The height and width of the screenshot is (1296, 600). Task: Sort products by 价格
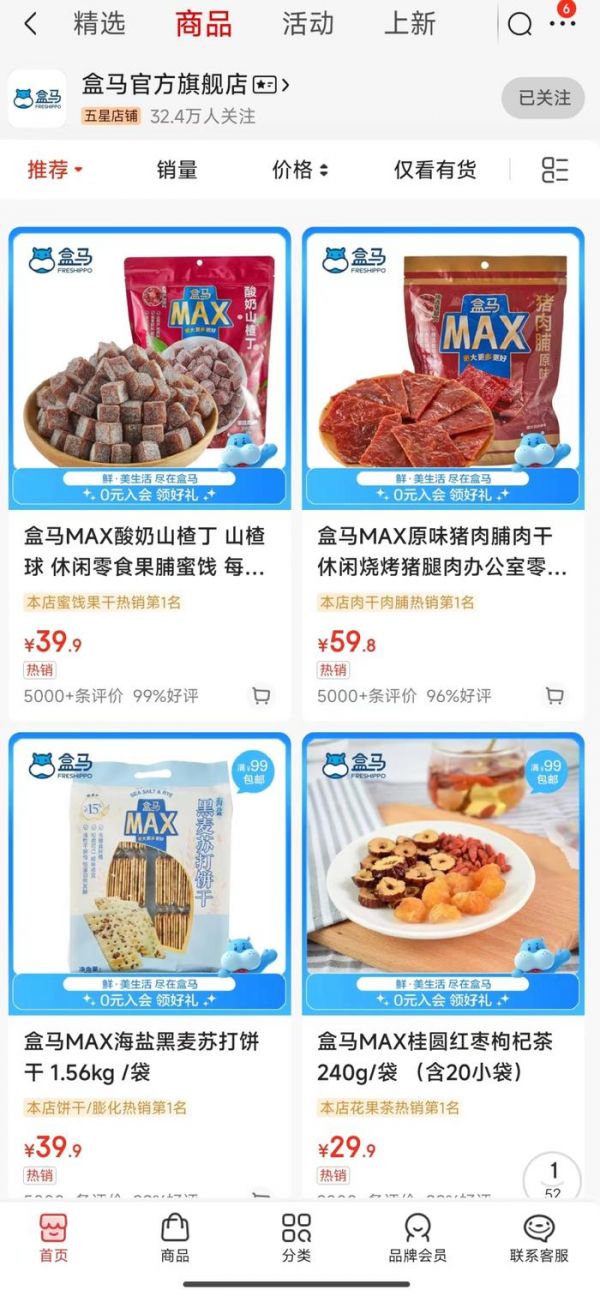pyautogui.click(x=300, y=170)
